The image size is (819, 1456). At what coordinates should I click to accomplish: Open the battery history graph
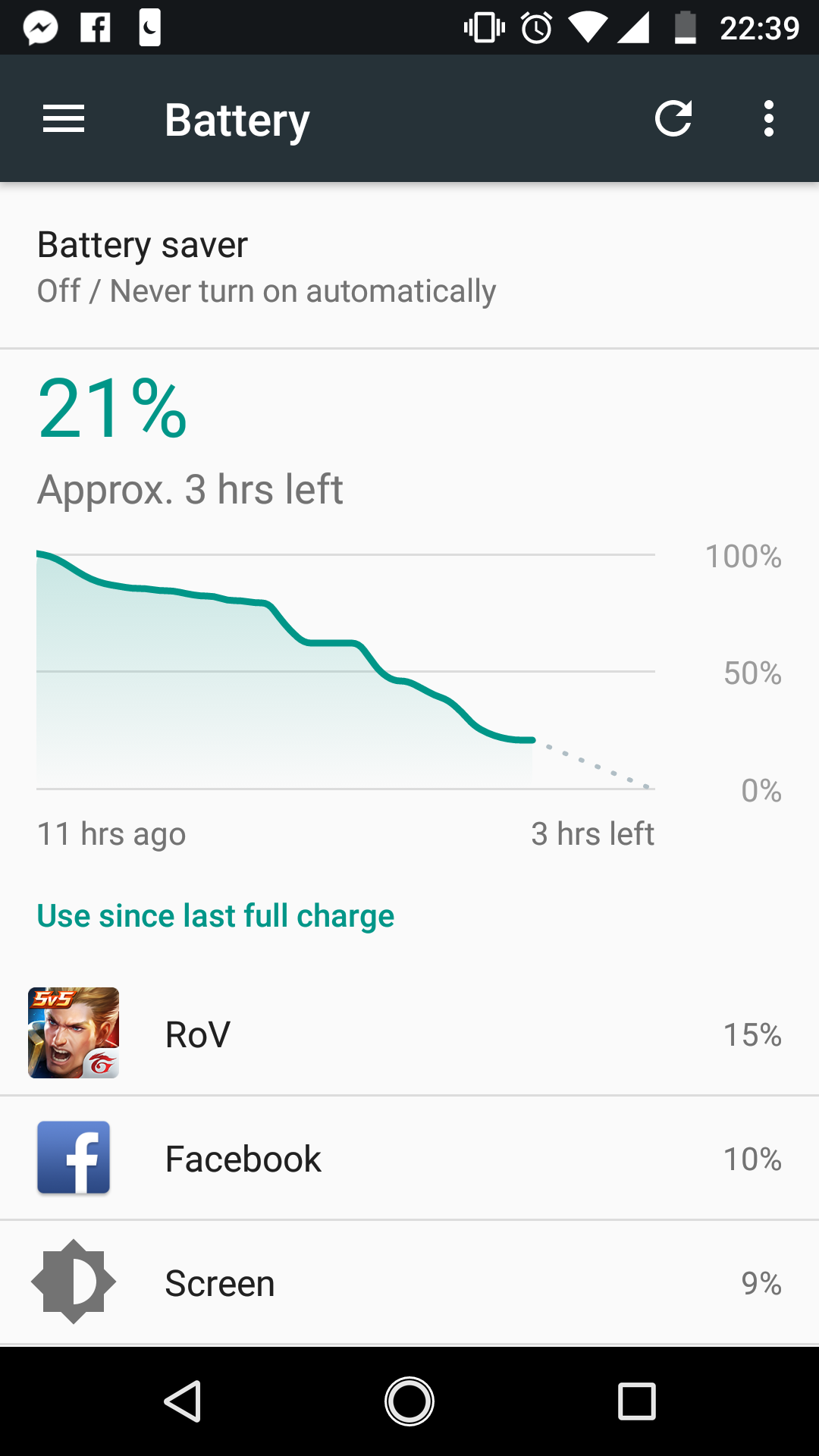(x=346, y=671)
